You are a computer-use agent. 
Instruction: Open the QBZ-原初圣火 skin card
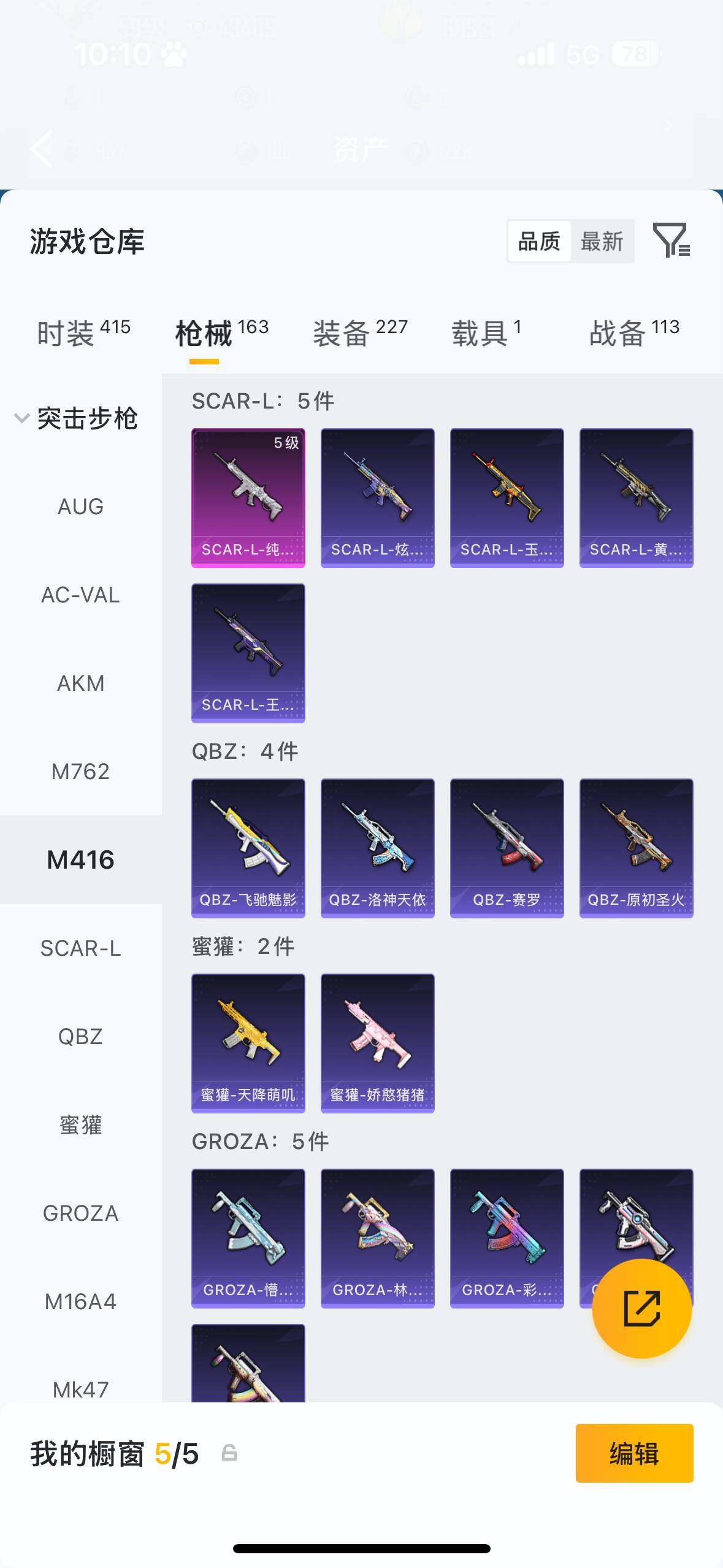coord(636,848)
